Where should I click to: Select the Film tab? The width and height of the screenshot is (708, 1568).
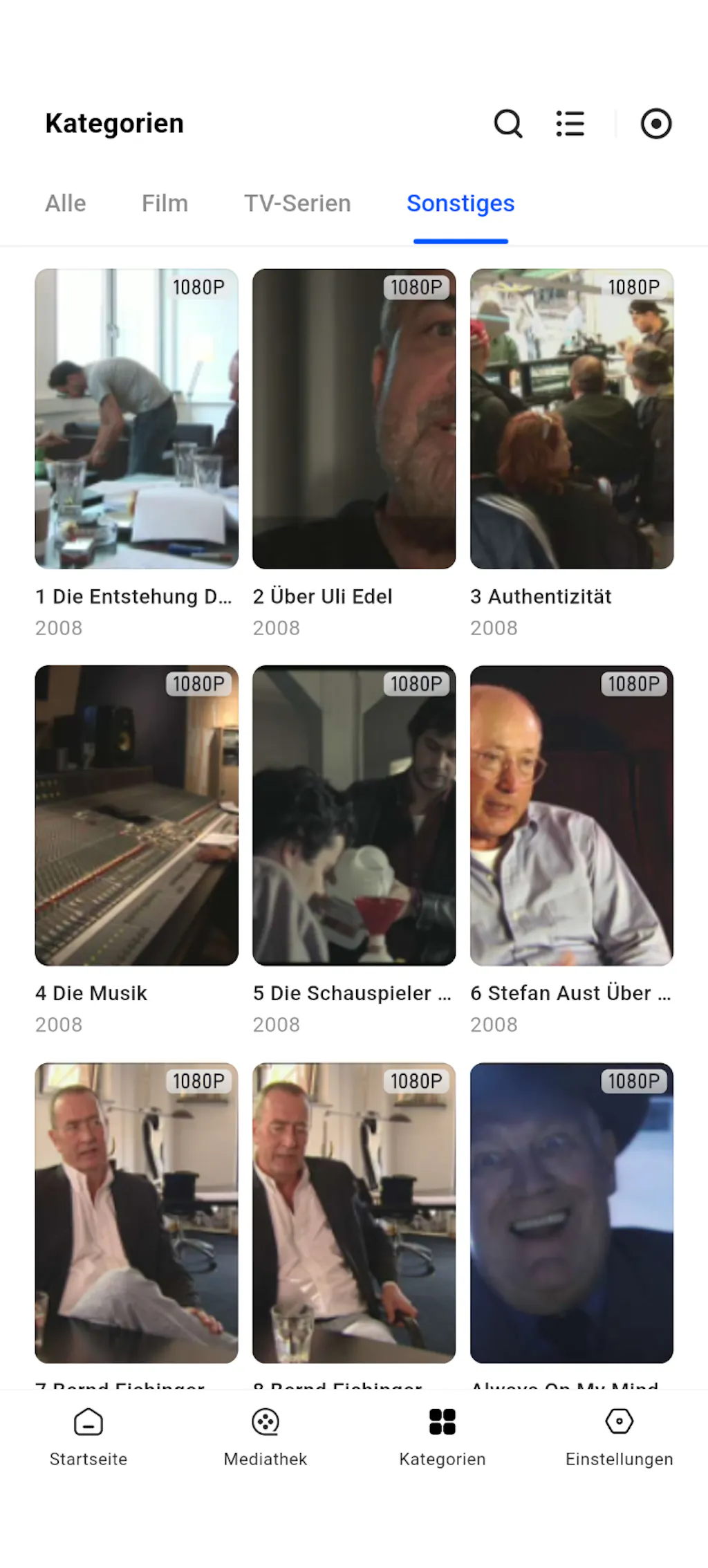pos(165,203)
